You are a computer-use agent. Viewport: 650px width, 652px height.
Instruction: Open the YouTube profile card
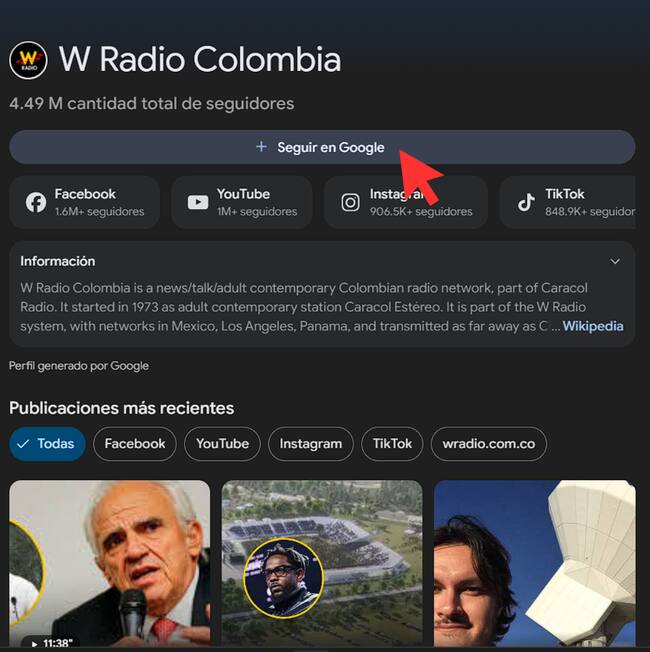click(241, 202)
